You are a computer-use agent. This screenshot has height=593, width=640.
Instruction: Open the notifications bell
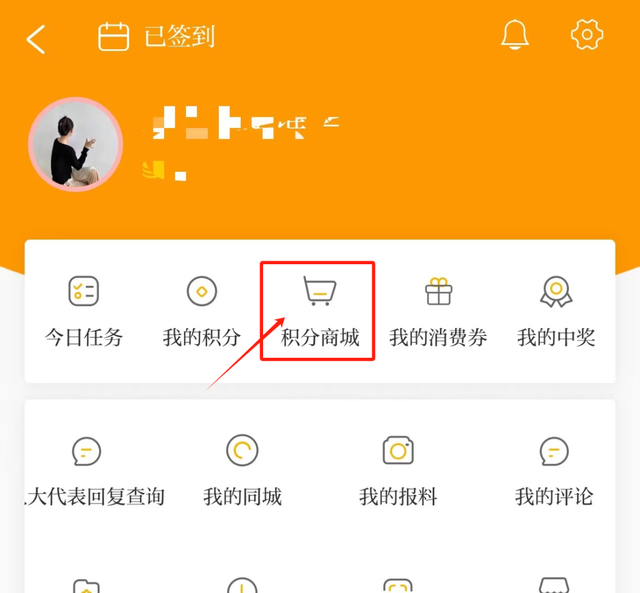pyautogui.click(x=515, y=35)
